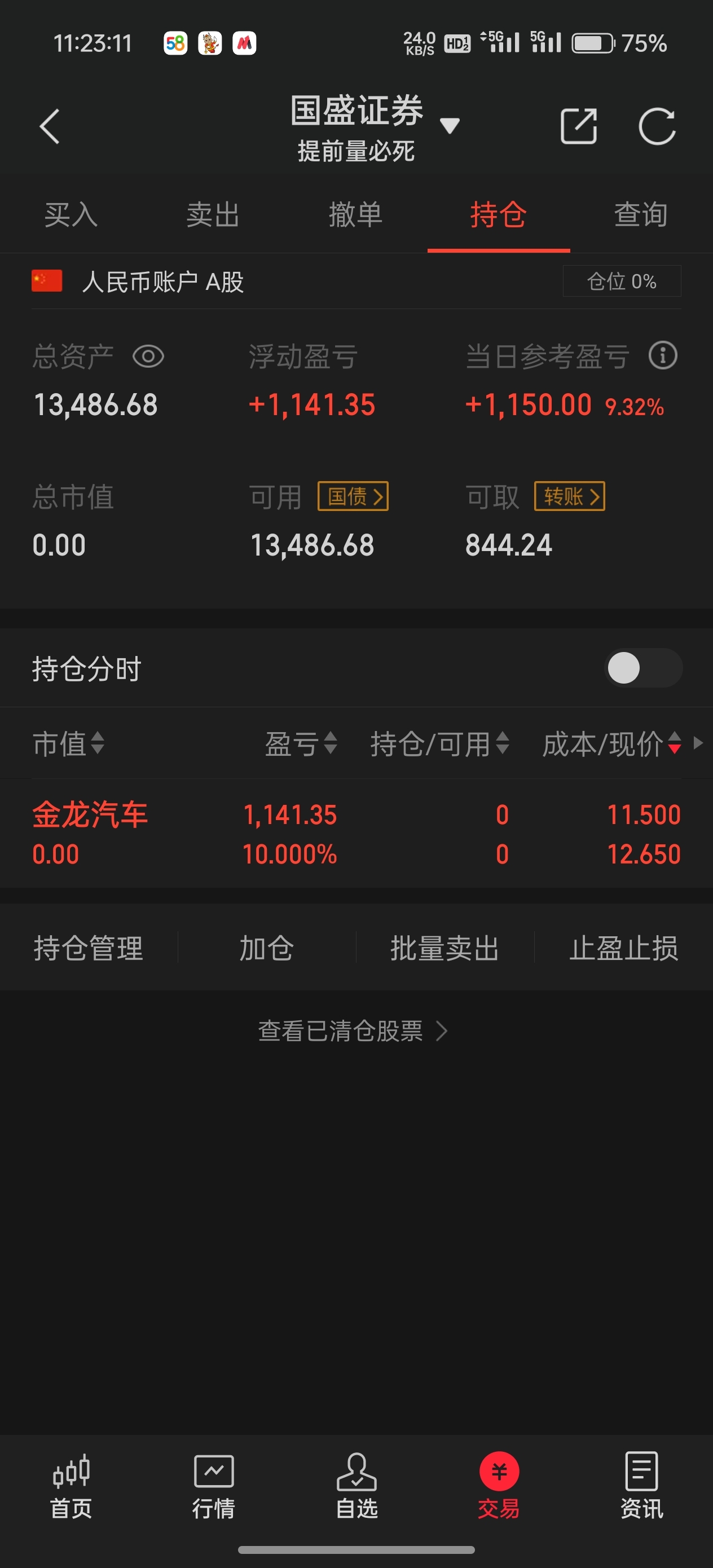This screenshot has height=1568, width=713.
Task: Tap 批量卖出 to sell in bulk
Action: coord(445,948)
